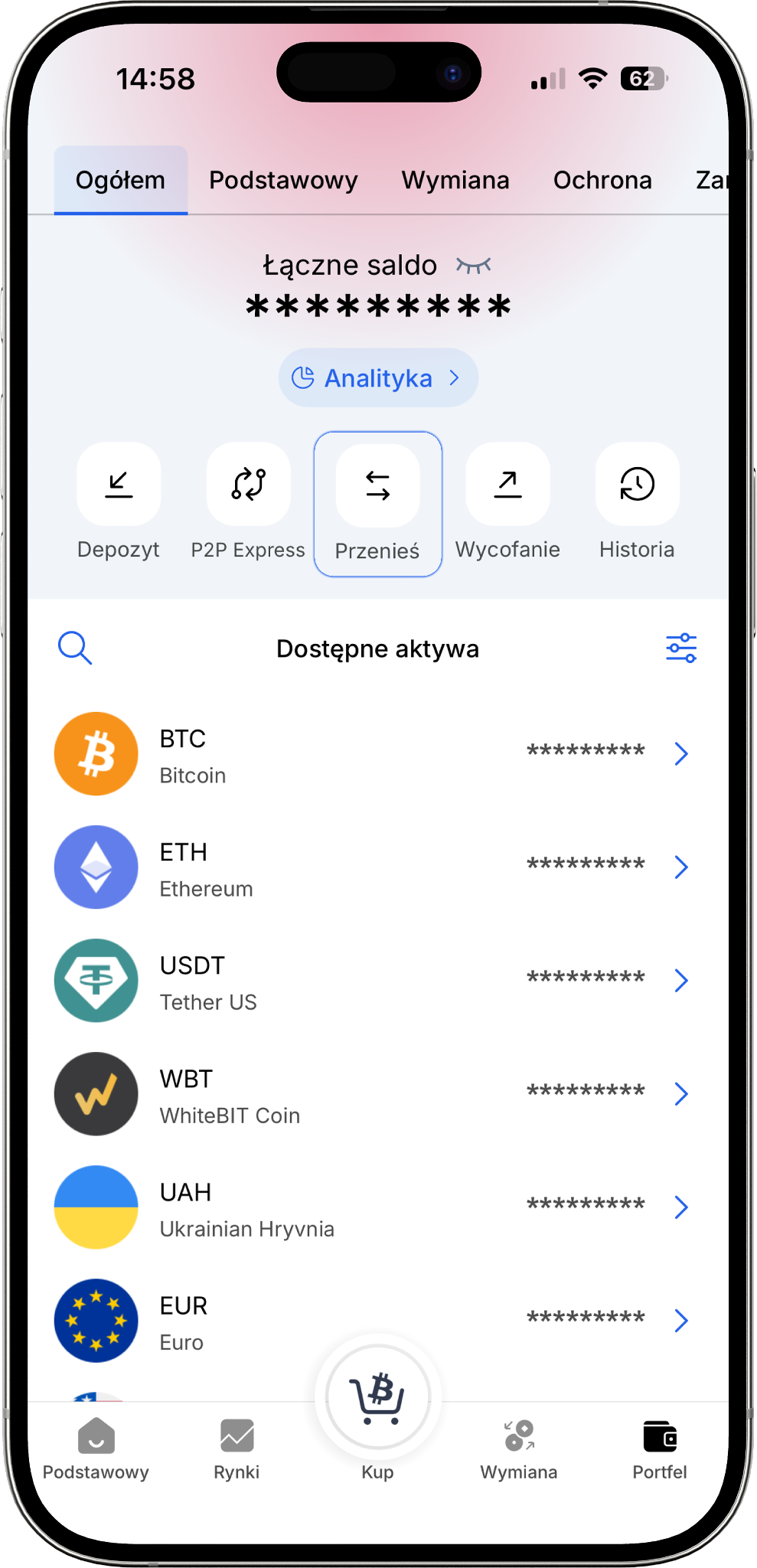View USDT Tether US details
757x1568 pixels.
tap(372, 981)
